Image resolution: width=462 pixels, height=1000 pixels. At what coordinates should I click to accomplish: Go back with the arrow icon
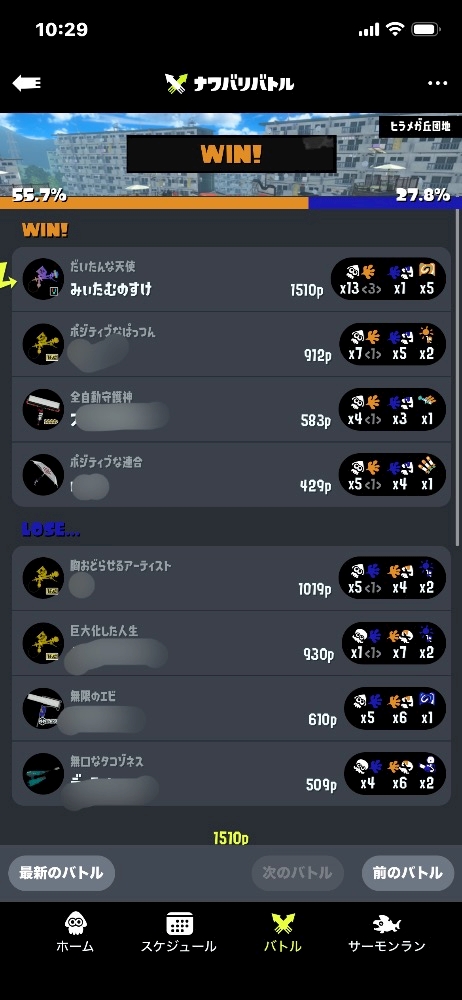27,83
